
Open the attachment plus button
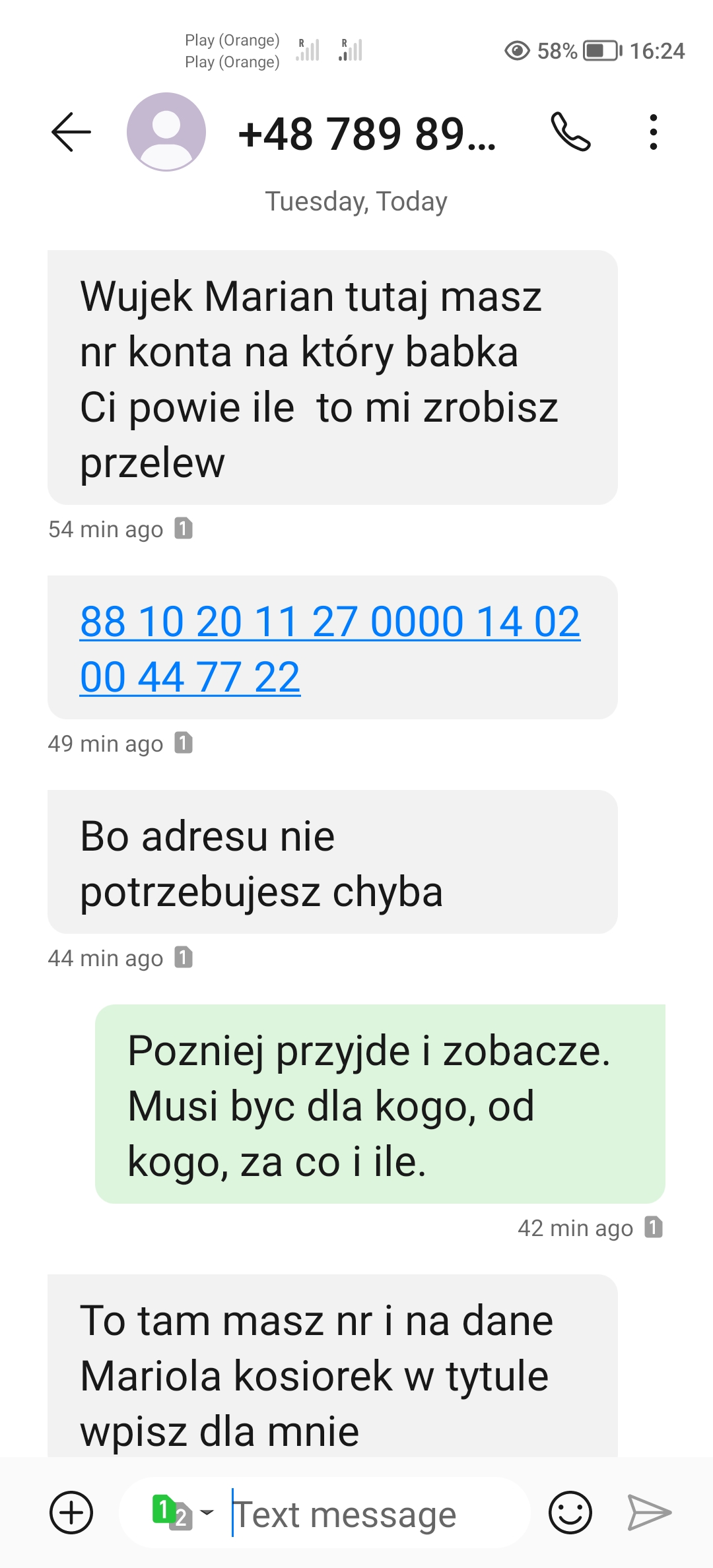(x=71, y=1513)
